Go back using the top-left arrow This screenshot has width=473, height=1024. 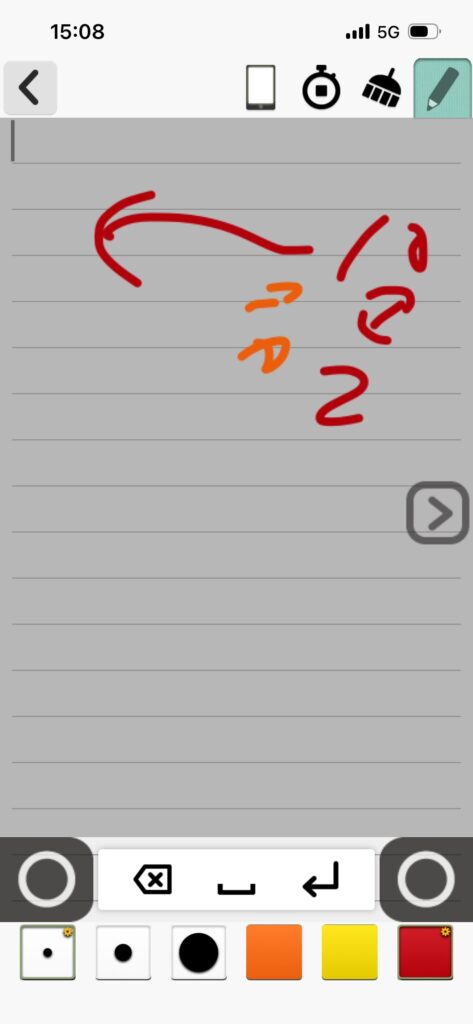coord(29,88)
